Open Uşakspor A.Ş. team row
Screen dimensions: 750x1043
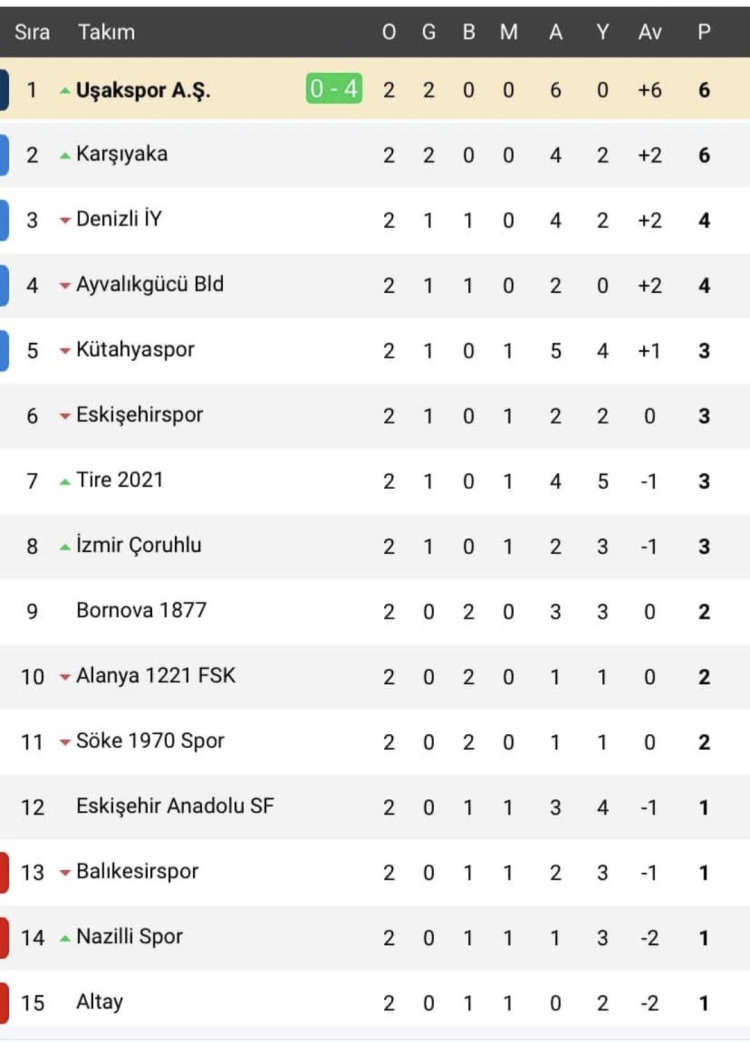point(143,91)
